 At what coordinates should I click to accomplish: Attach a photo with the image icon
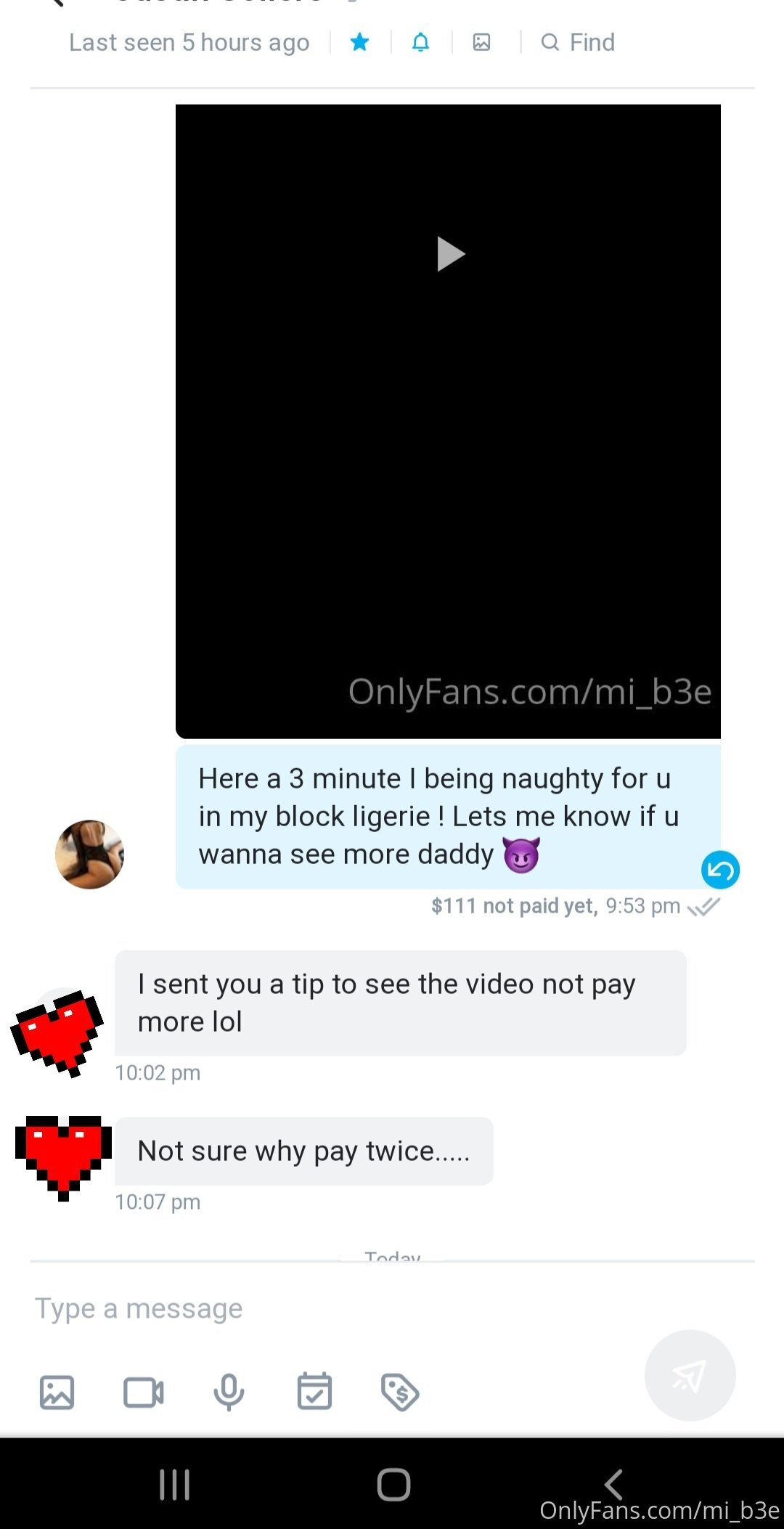(x=57, y=1392)
